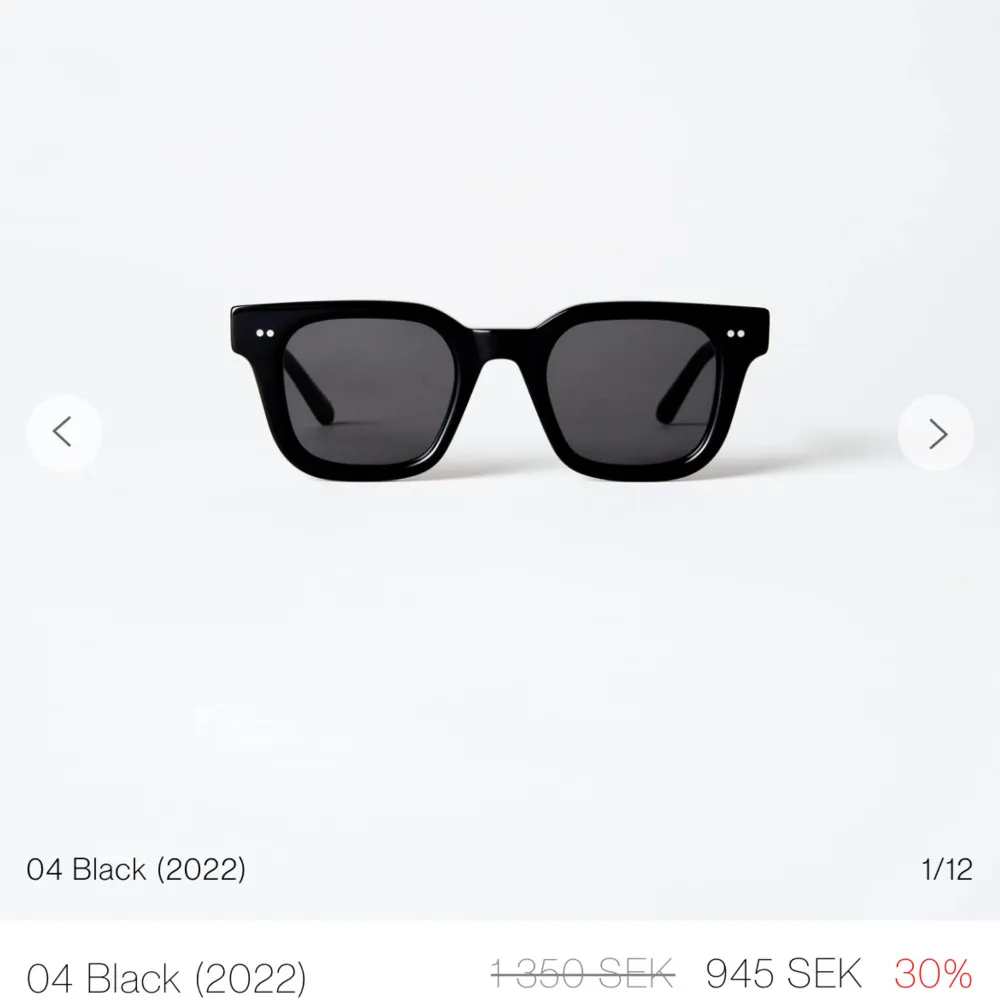Show the next product image
This screenshot has height=1000, width=1000.
936,433
